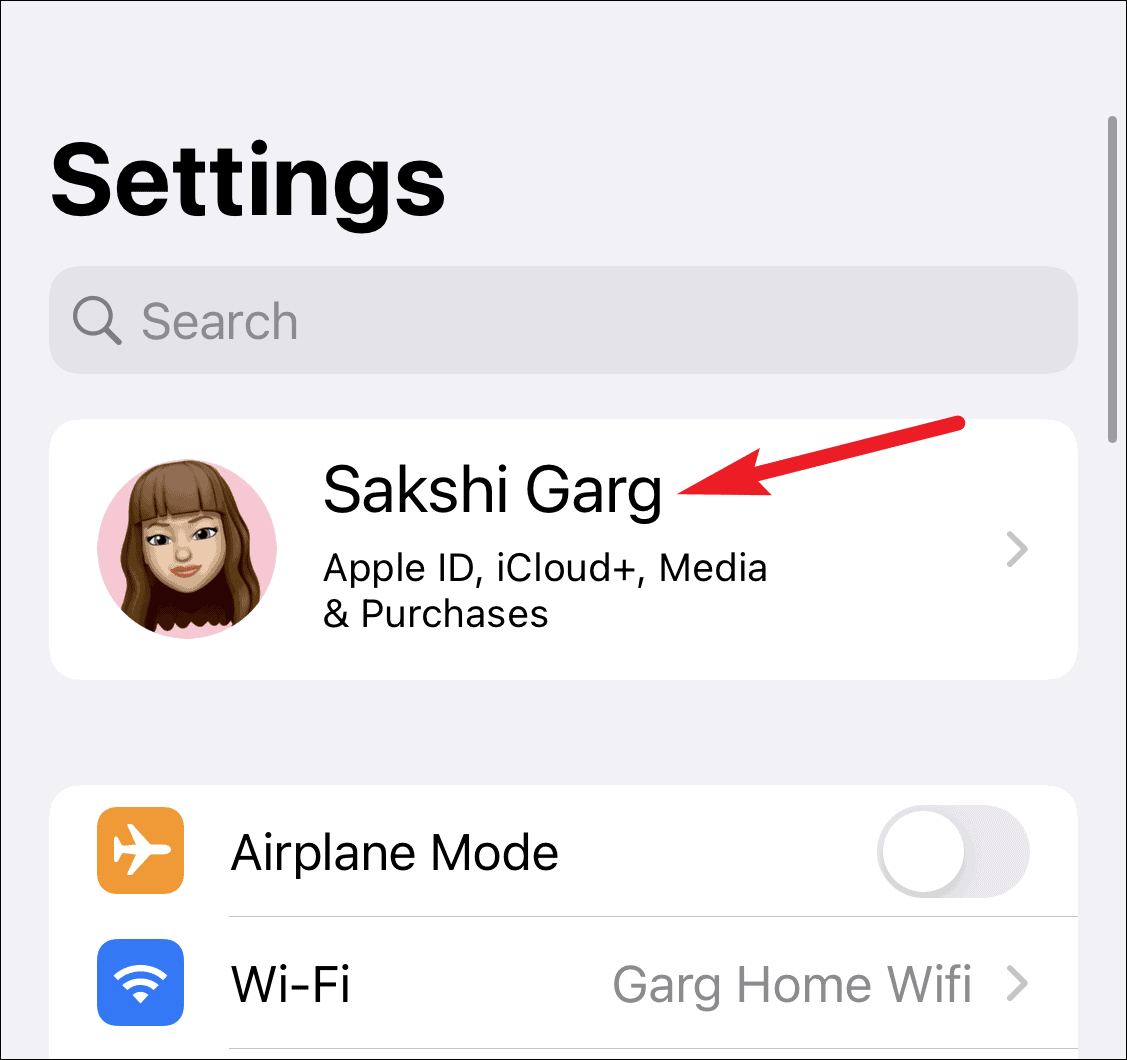
Task: Tap the Search field in Settings
Action: click(x=562, y=321)
